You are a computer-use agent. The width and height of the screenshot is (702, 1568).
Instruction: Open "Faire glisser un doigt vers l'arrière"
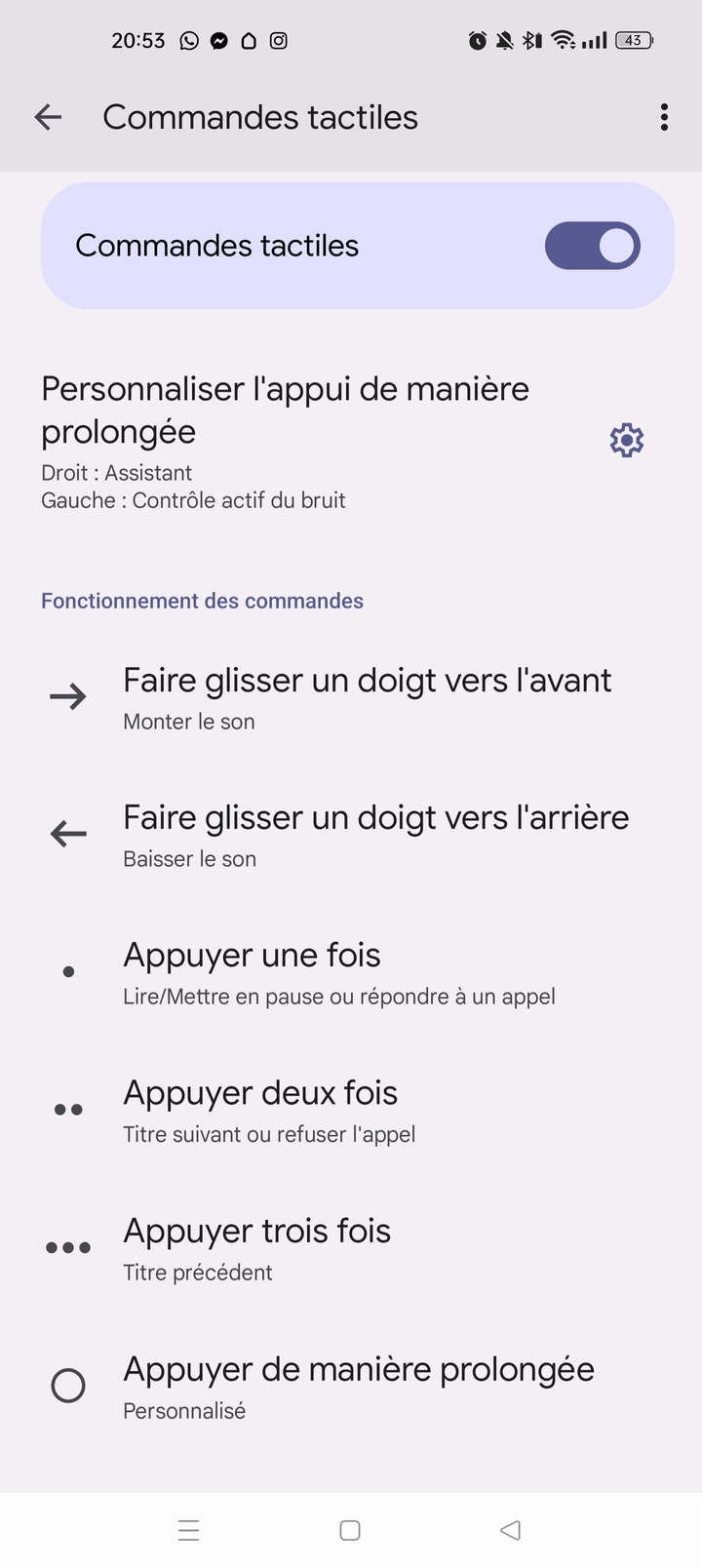point(375,835)
